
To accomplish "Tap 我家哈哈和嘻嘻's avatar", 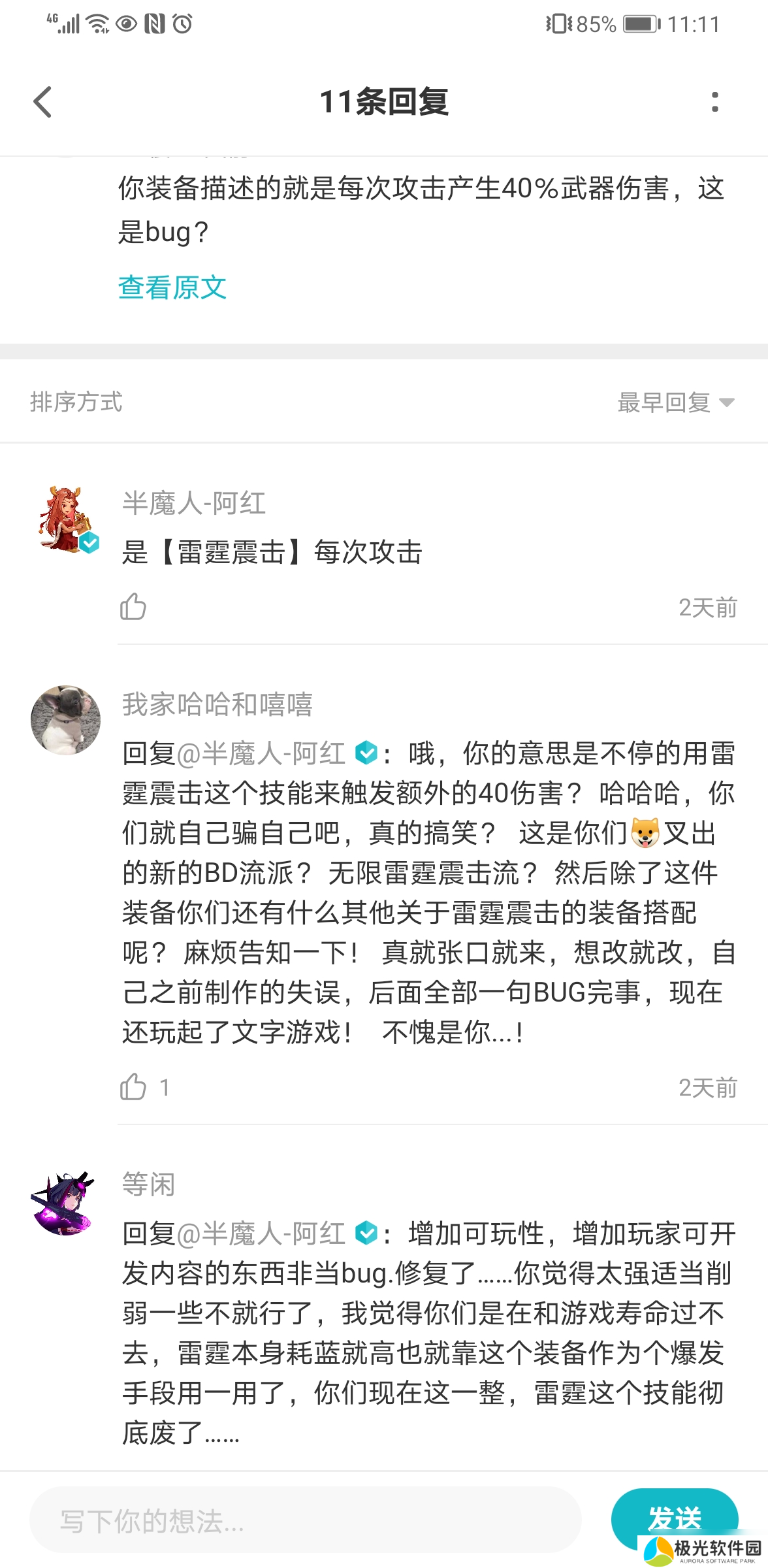I will pyautogui.click(x=65, y=717).
